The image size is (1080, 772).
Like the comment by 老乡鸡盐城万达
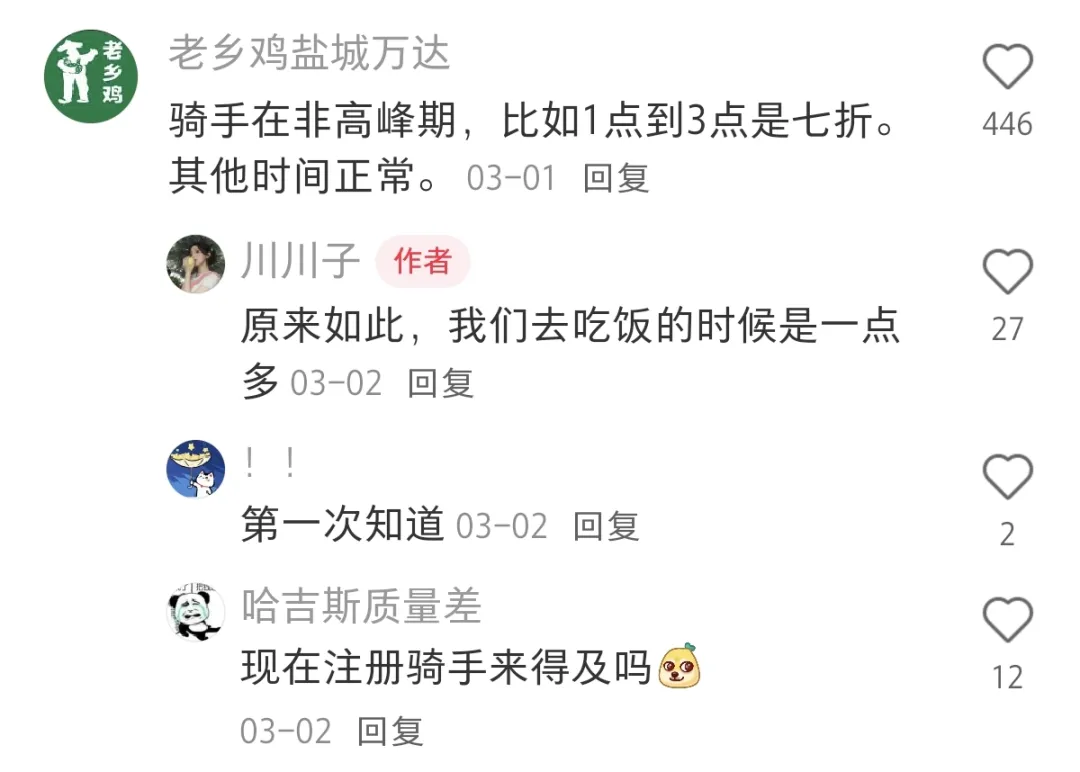click(x=1007, y=69)
